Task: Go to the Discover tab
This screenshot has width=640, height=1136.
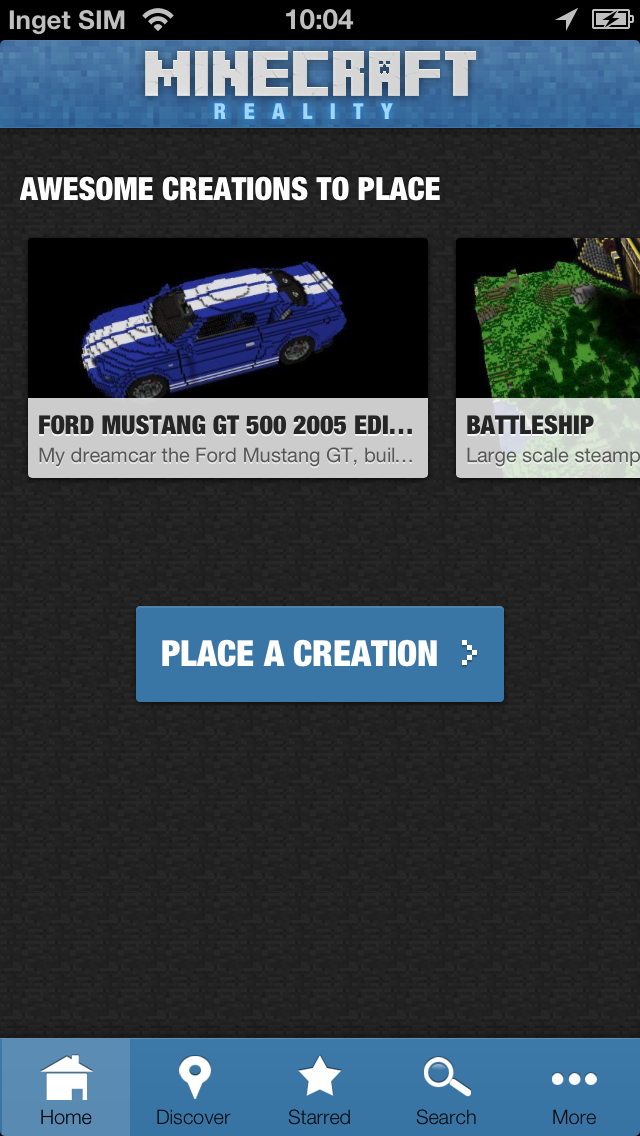Action: [x=193, y=1088]
